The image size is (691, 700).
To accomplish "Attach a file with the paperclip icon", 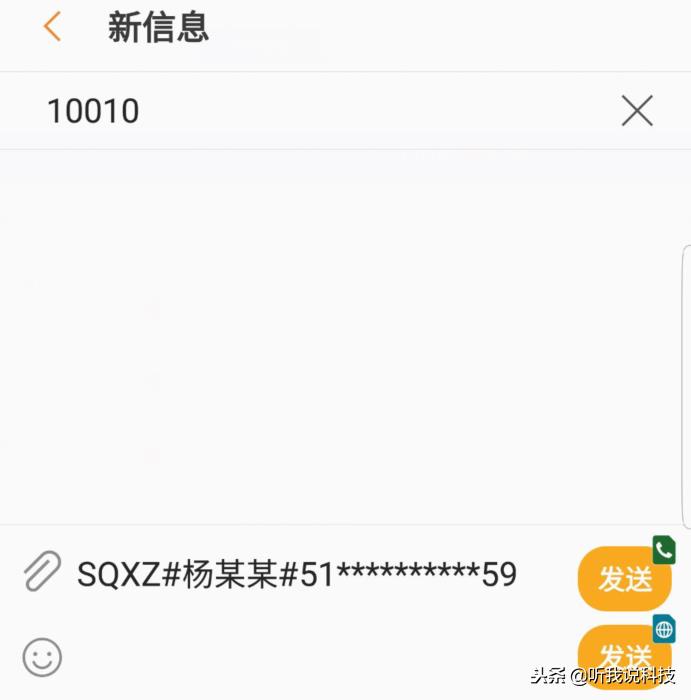I will pos(42,573).
